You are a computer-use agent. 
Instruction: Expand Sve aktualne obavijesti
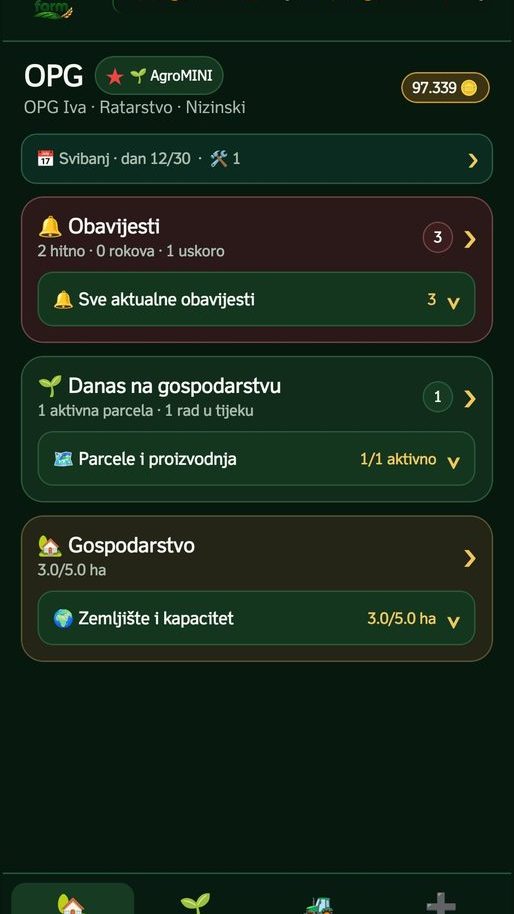tap(256, 300)
